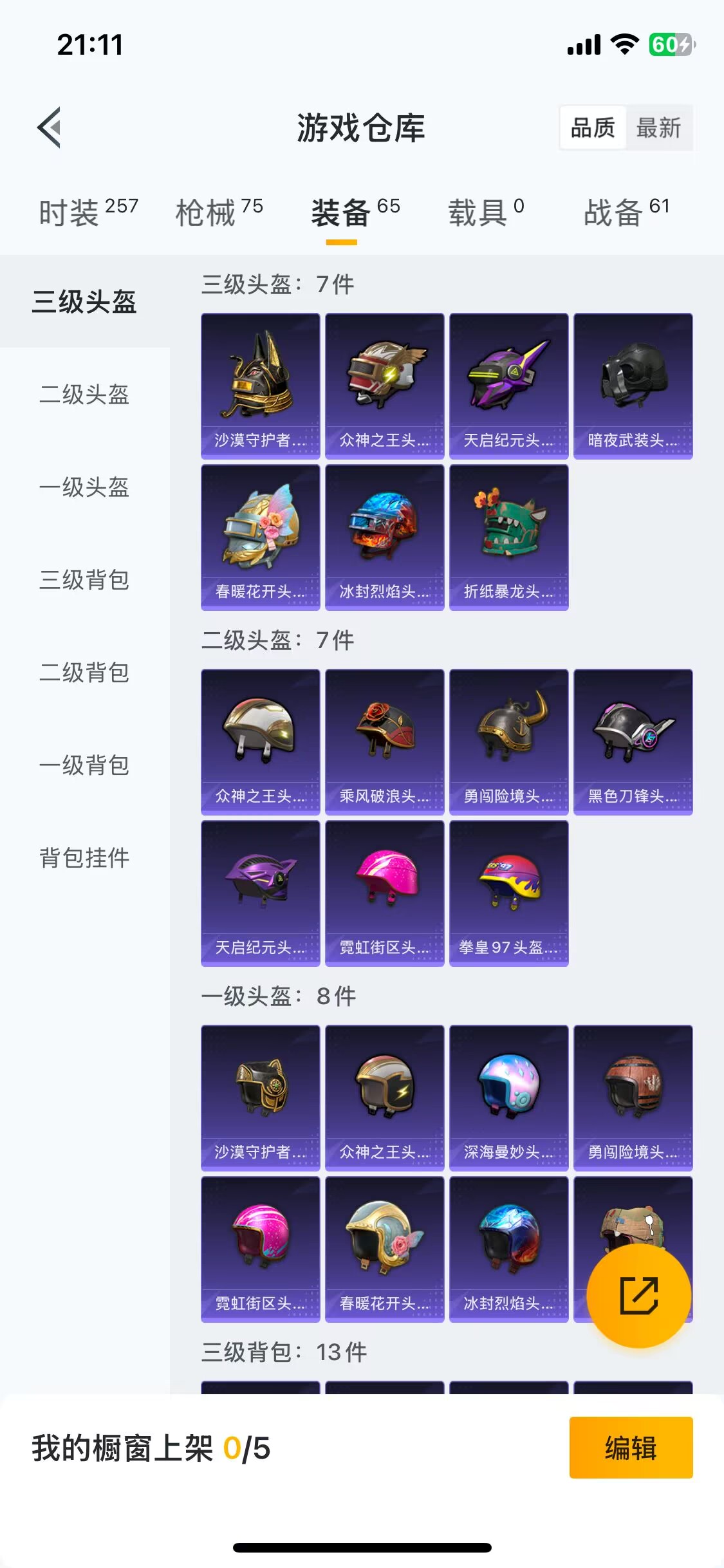Sort by 最新

[658, 127]
